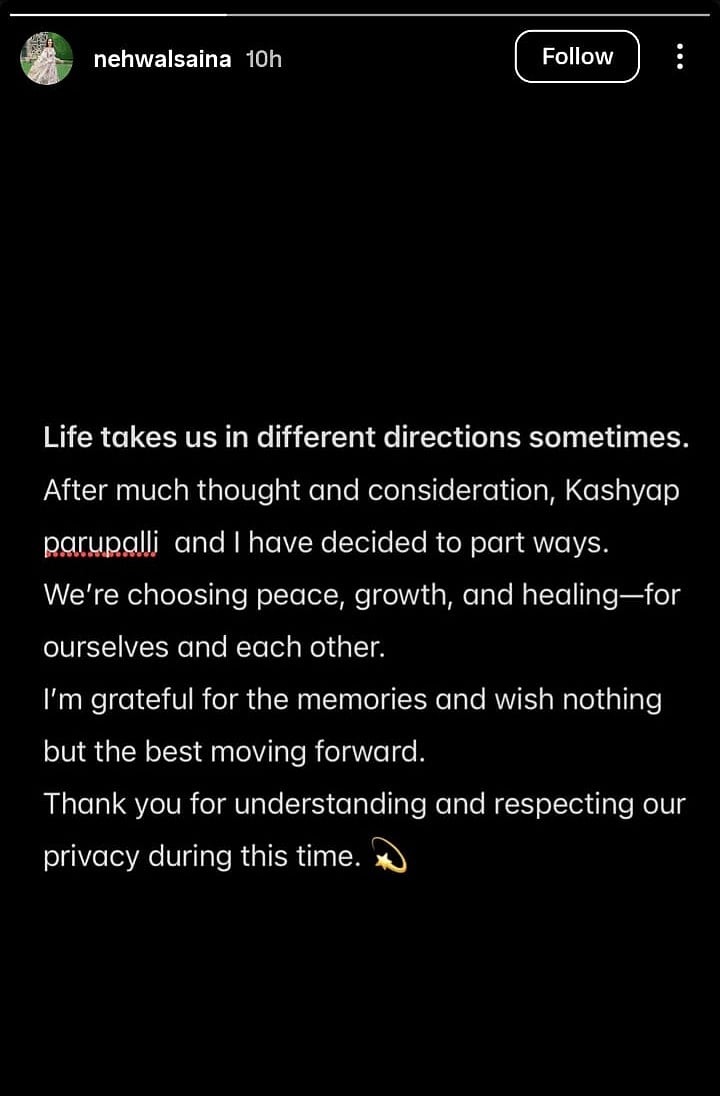Open nehwalsaina's profile picture
Screen dimensions: 720x1096
pos(47,58)
